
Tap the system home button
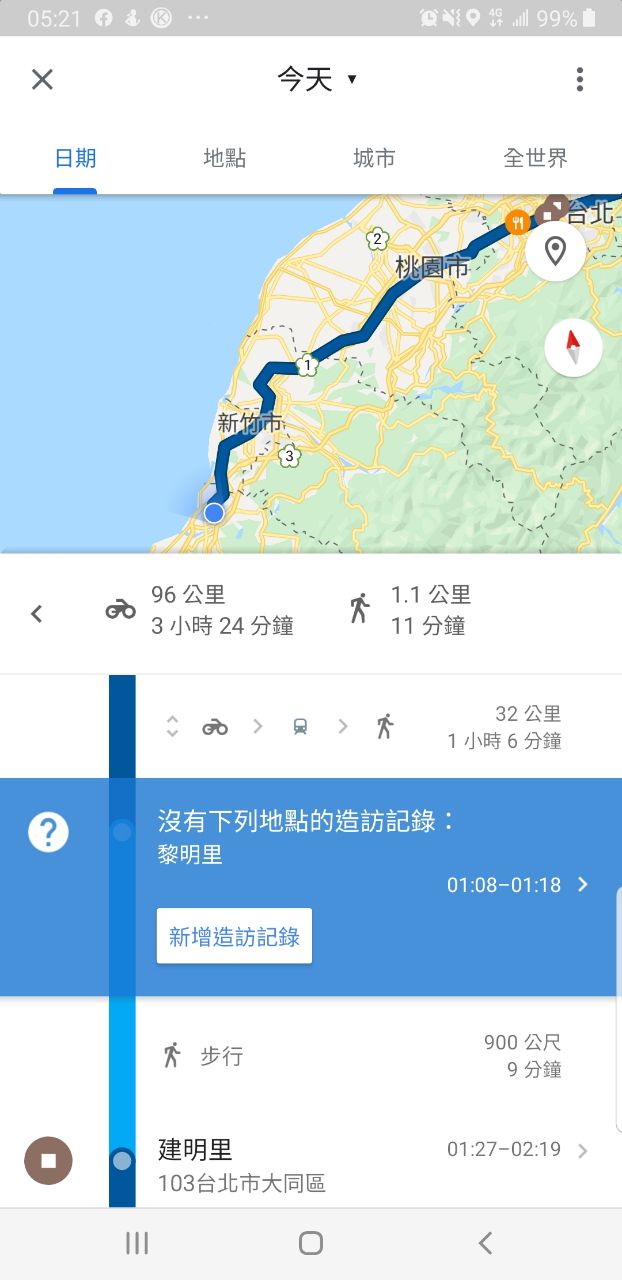[x=311, y=1243]
